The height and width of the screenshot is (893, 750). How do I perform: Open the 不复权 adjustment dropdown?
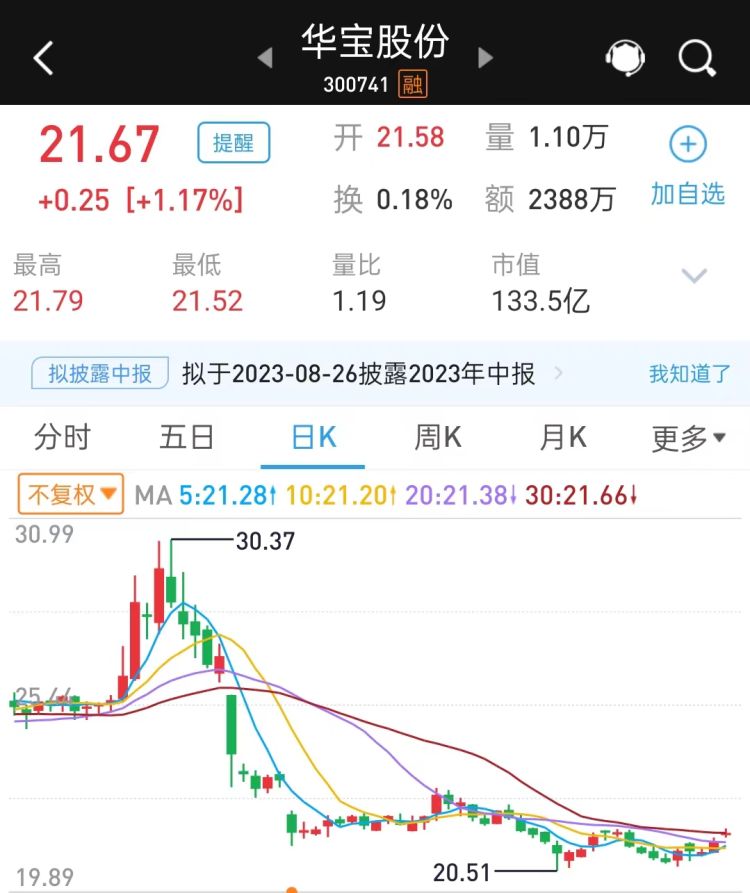click(x=71, y=494)
